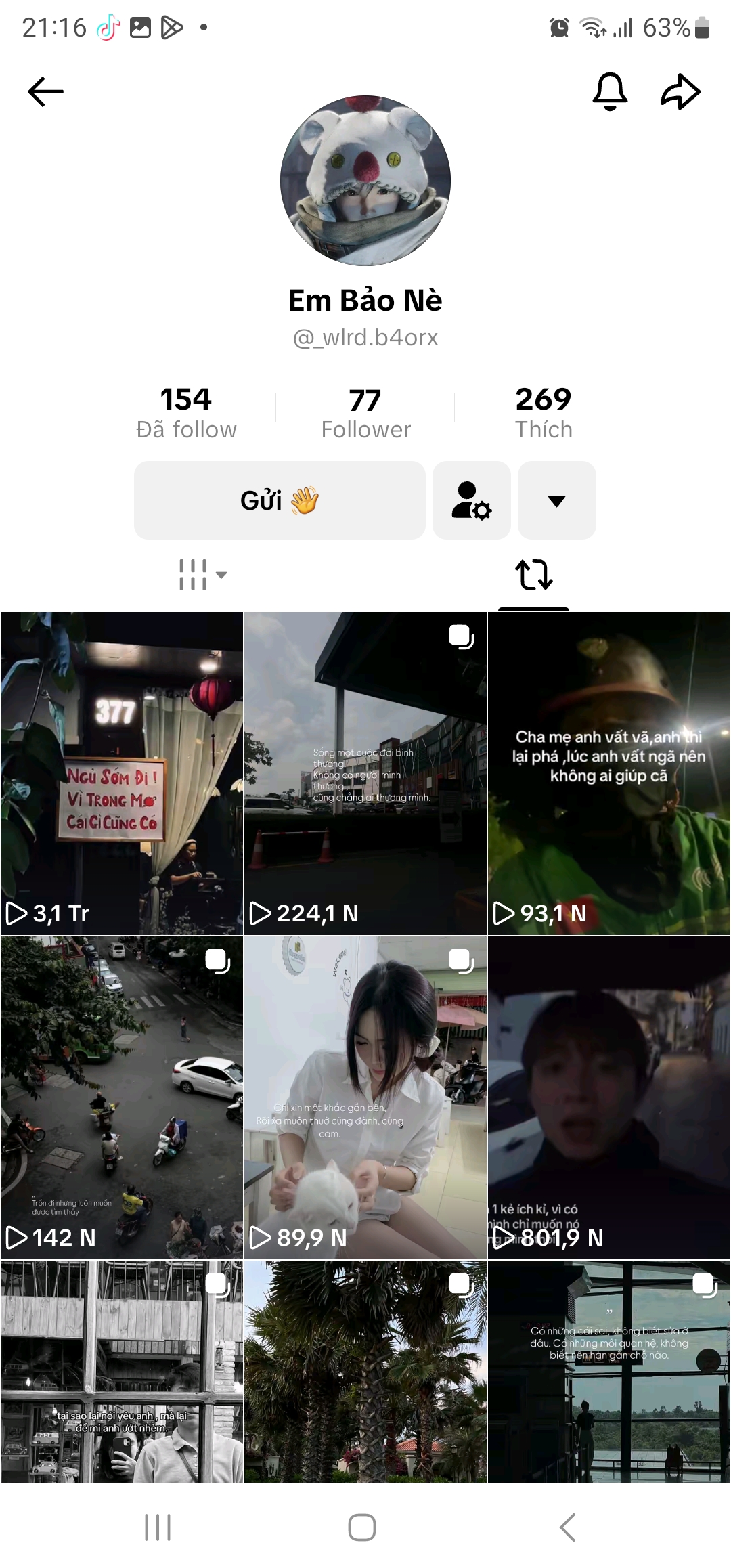Play the video with 93,1 N views

[609, 773]
